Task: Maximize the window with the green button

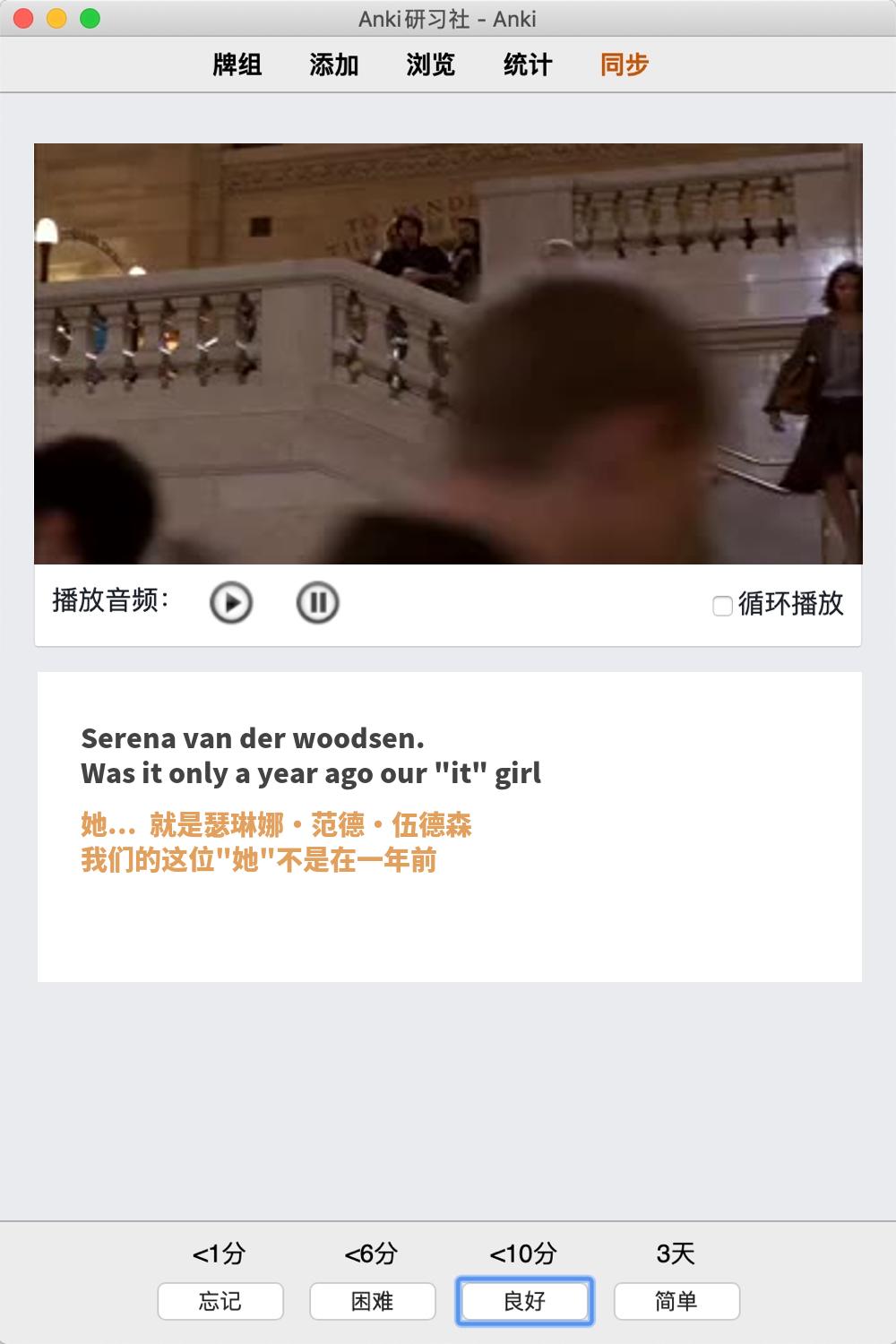Action: [x=90, y=19]
